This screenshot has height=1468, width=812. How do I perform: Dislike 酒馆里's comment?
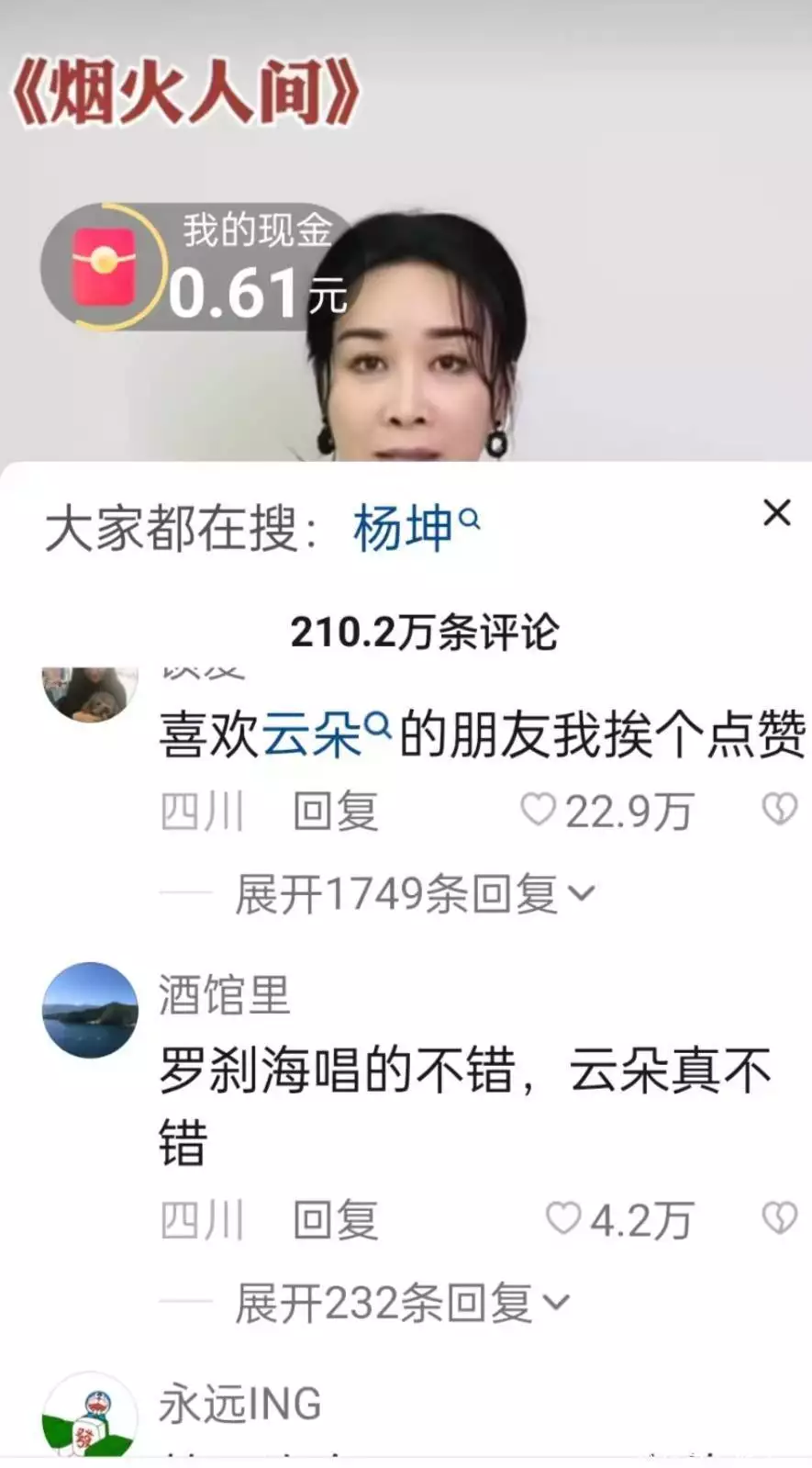[779, 1218]
